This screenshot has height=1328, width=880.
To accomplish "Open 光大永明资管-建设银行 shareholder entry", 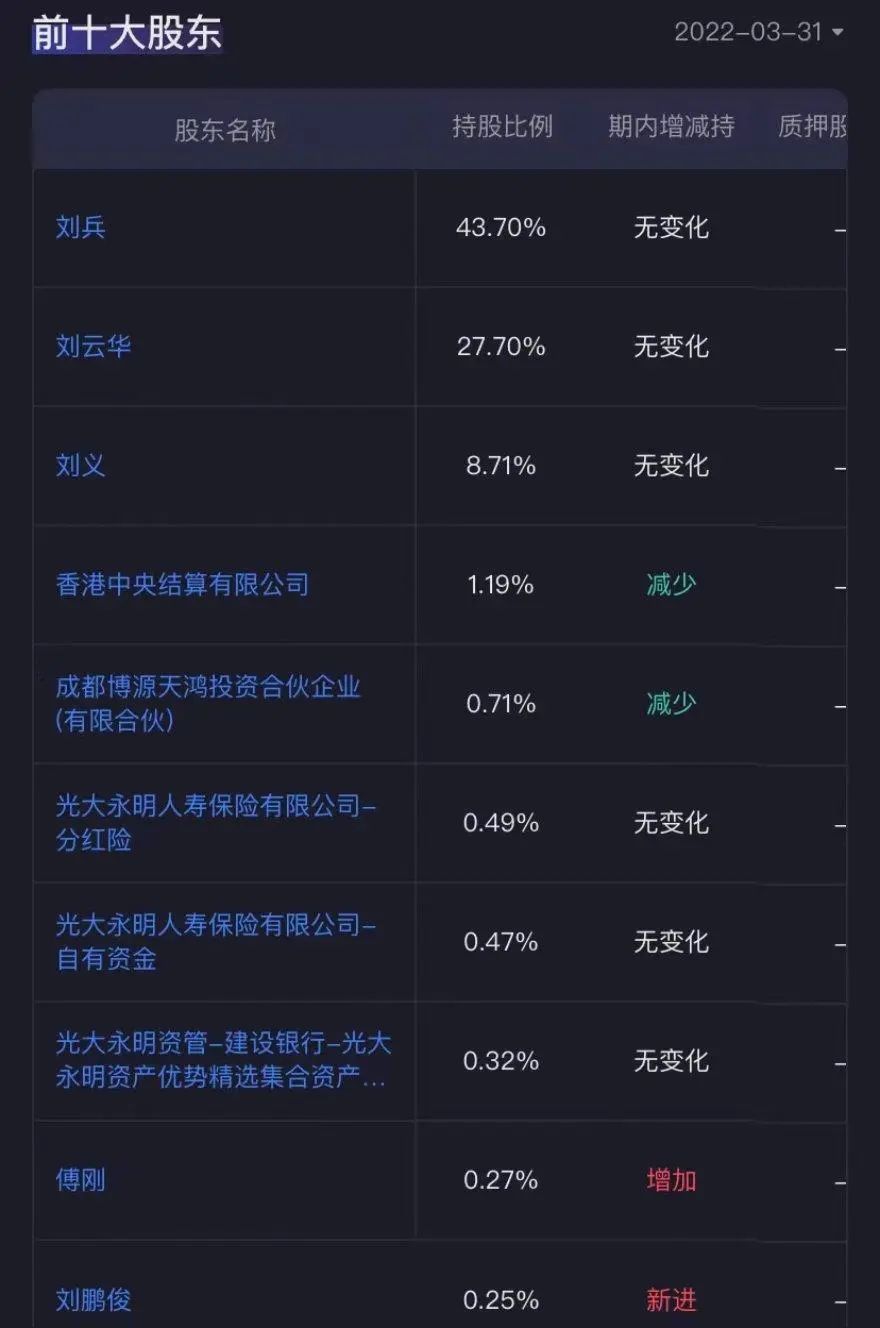I will pos(223,1060).
